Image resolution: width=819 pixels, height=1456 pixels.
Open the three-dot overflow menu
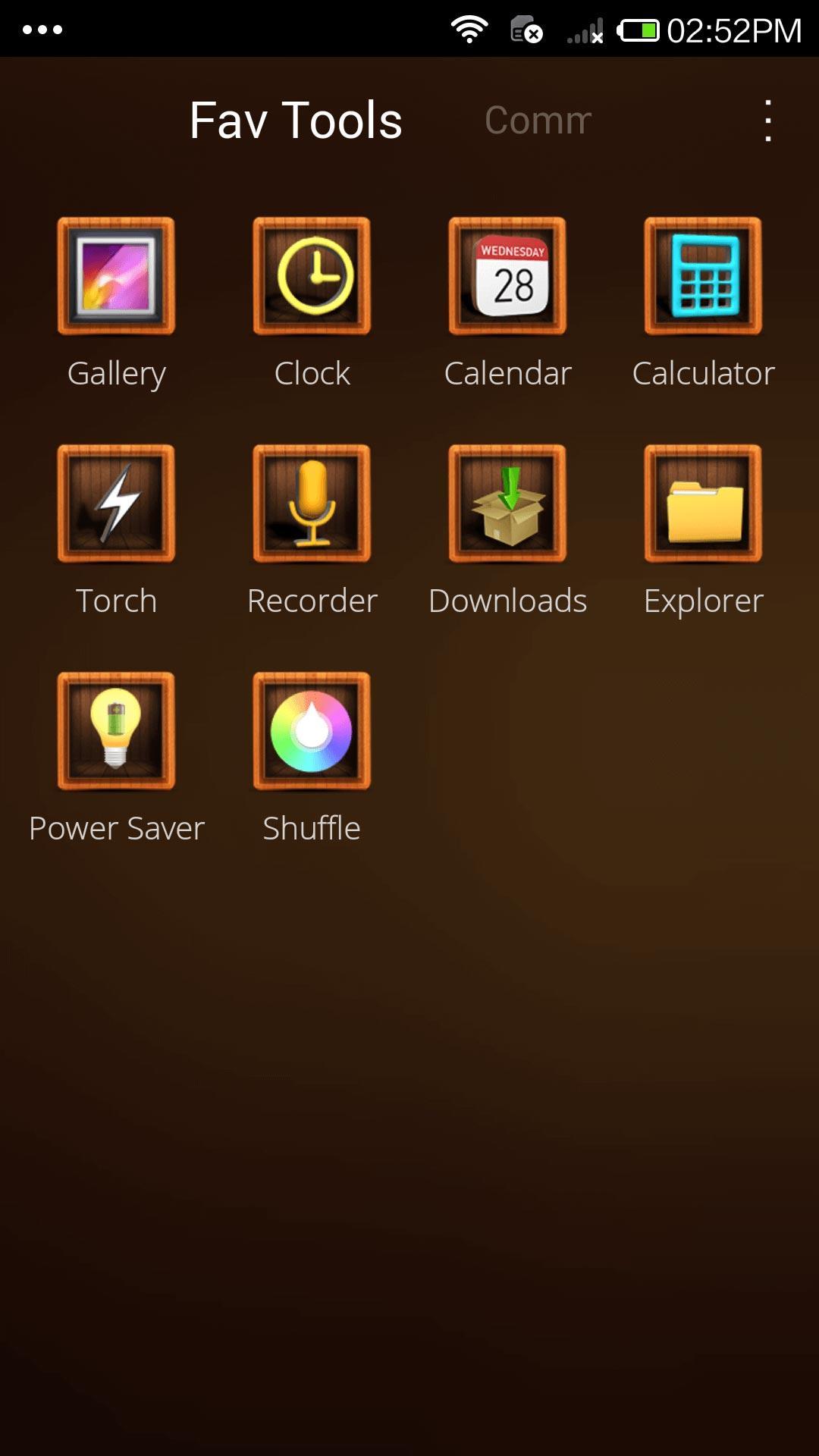tap(768, 121)
